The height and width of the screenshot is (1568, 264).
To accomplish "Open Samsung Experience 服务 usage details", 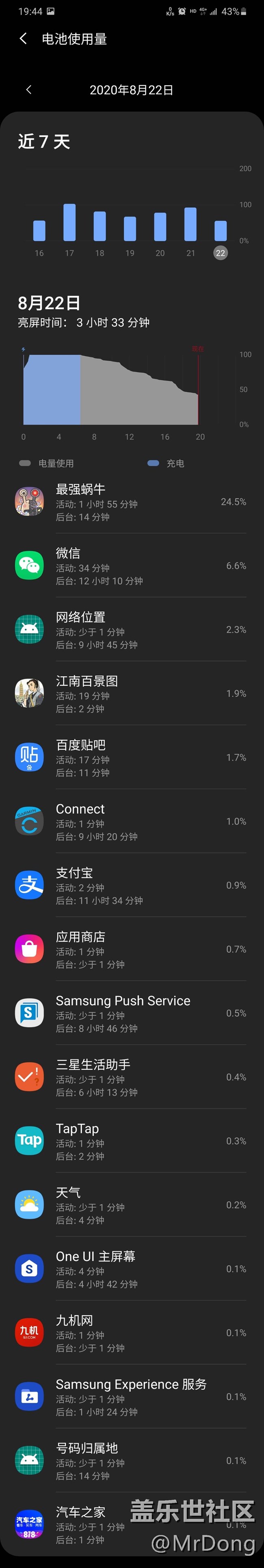I will (x=132, y=1398).
